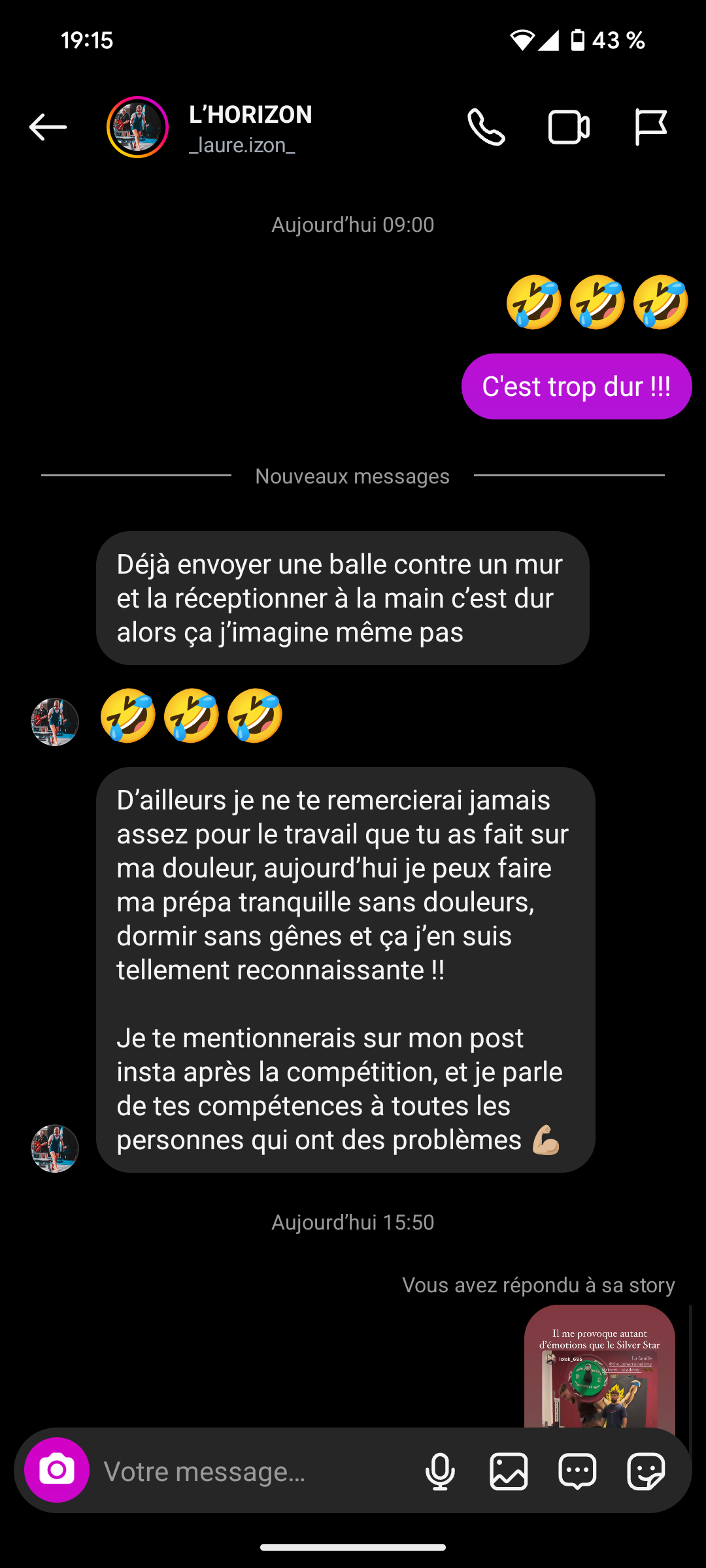Image resolution: width=706 pixels, height=1568 pixels.
Task: Tap the flag icon in the header
Action: click(x=651, y=127)
